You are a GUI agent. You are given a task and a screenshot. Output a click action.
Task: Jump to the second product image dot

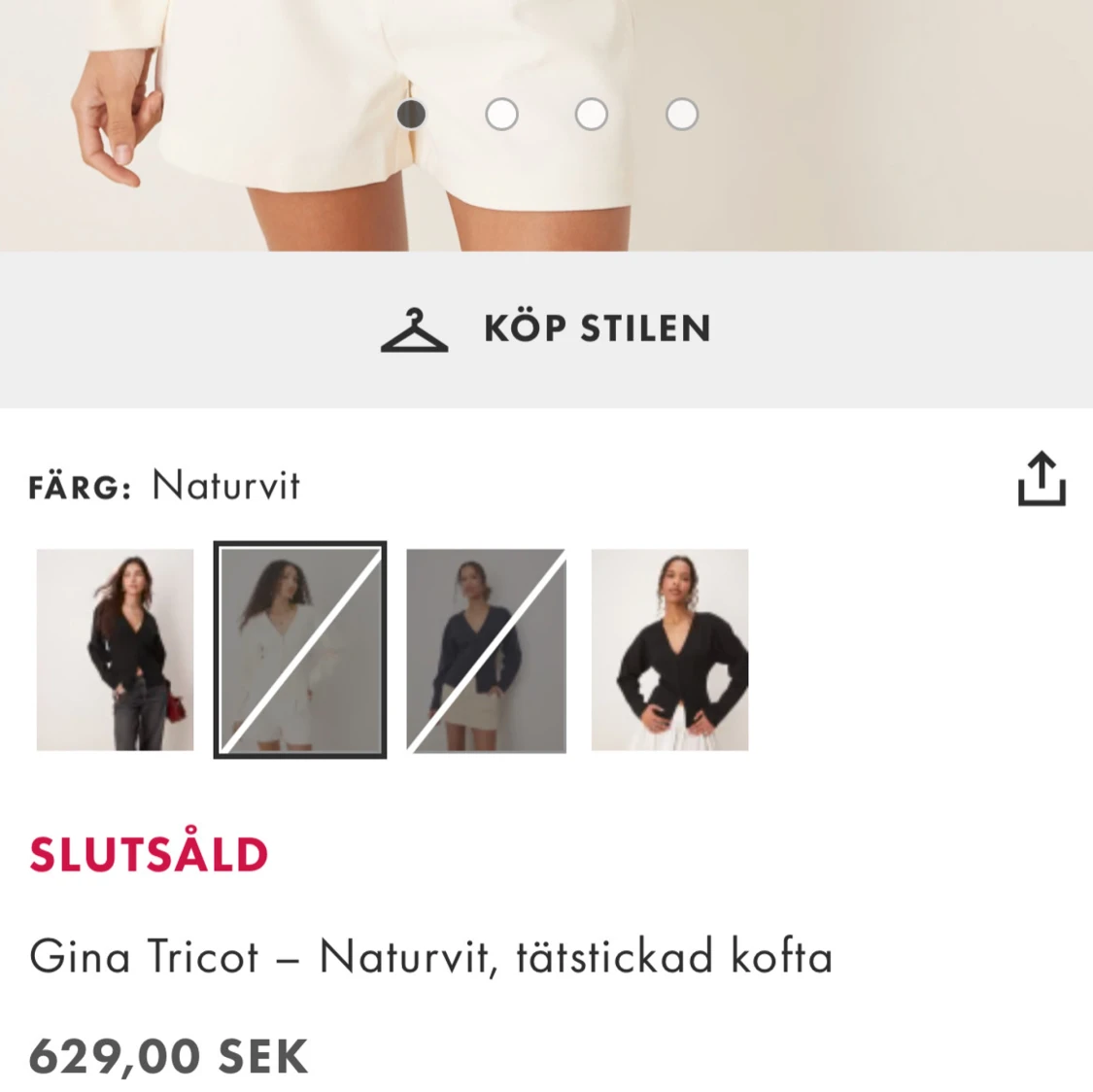(501, 115)
